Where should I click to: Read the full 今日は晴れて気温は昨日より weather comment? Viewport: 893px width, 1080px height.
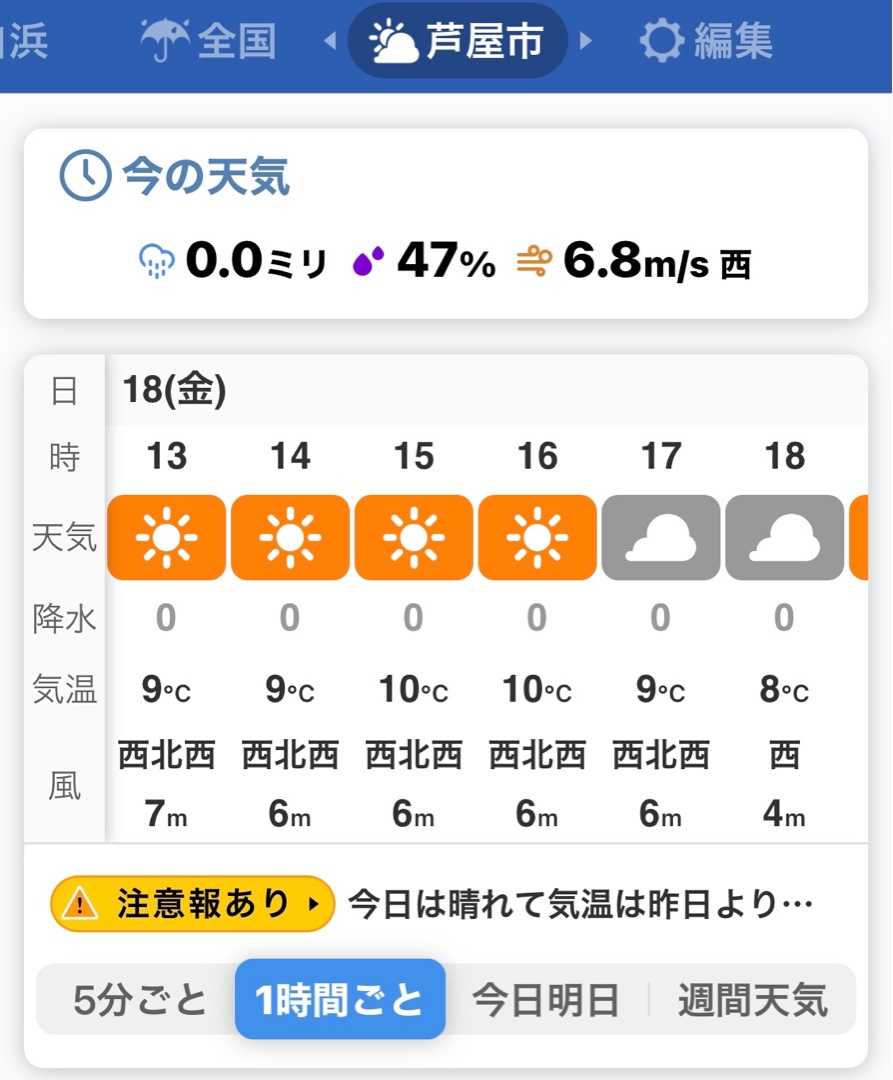[x=580, y=904]
